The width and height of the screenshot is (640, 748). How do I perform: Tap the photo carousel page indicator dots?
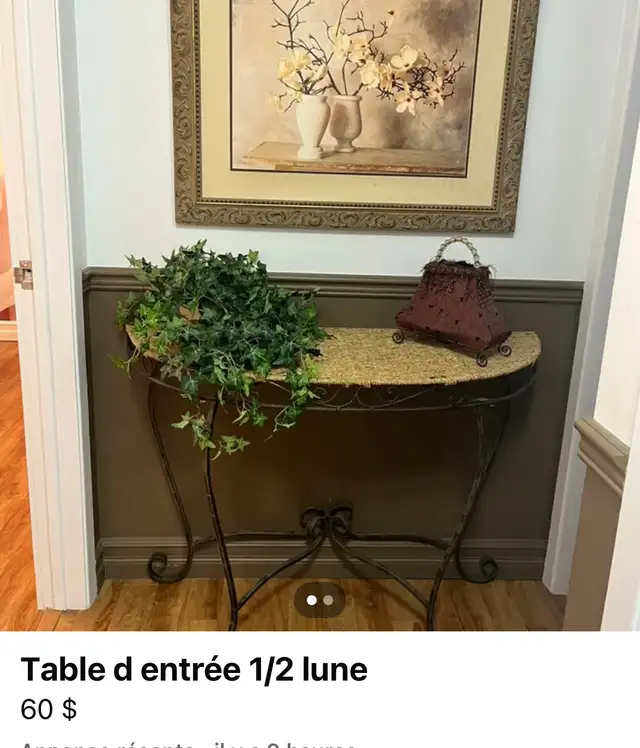tap(320, 601)
